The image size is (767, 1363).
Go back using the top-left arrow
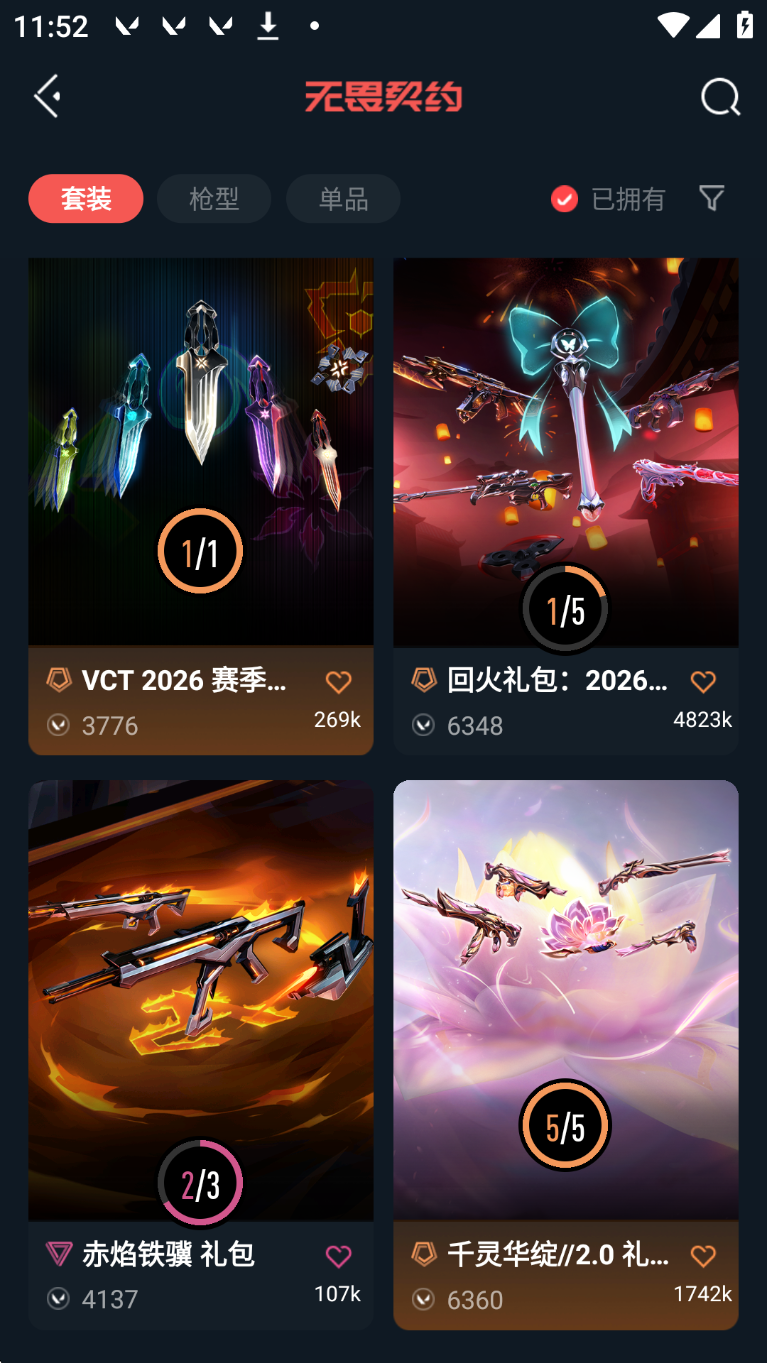coord(47,96)
